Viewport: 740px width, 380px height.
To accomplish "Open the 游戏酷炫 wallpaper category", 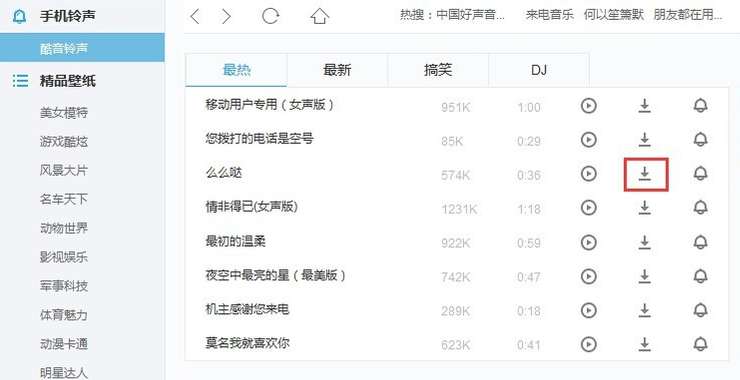I will pyautogui.click(x=64, y=142).
